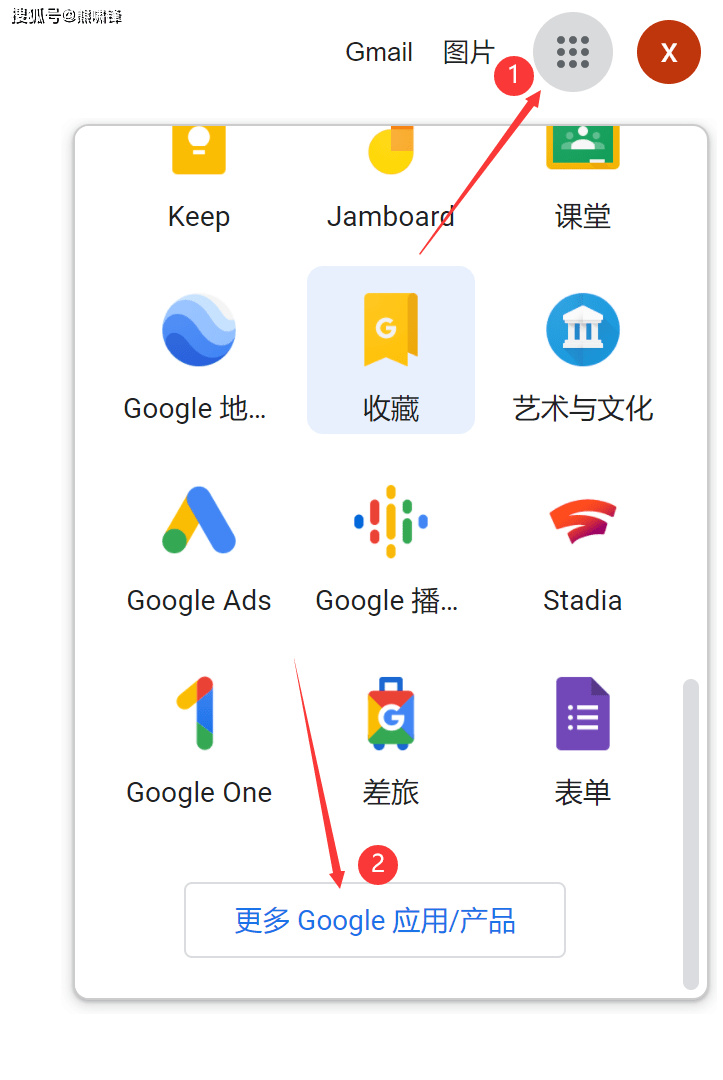Open the Gmail link
The image size is (723, 1080).
click(379, 53)
